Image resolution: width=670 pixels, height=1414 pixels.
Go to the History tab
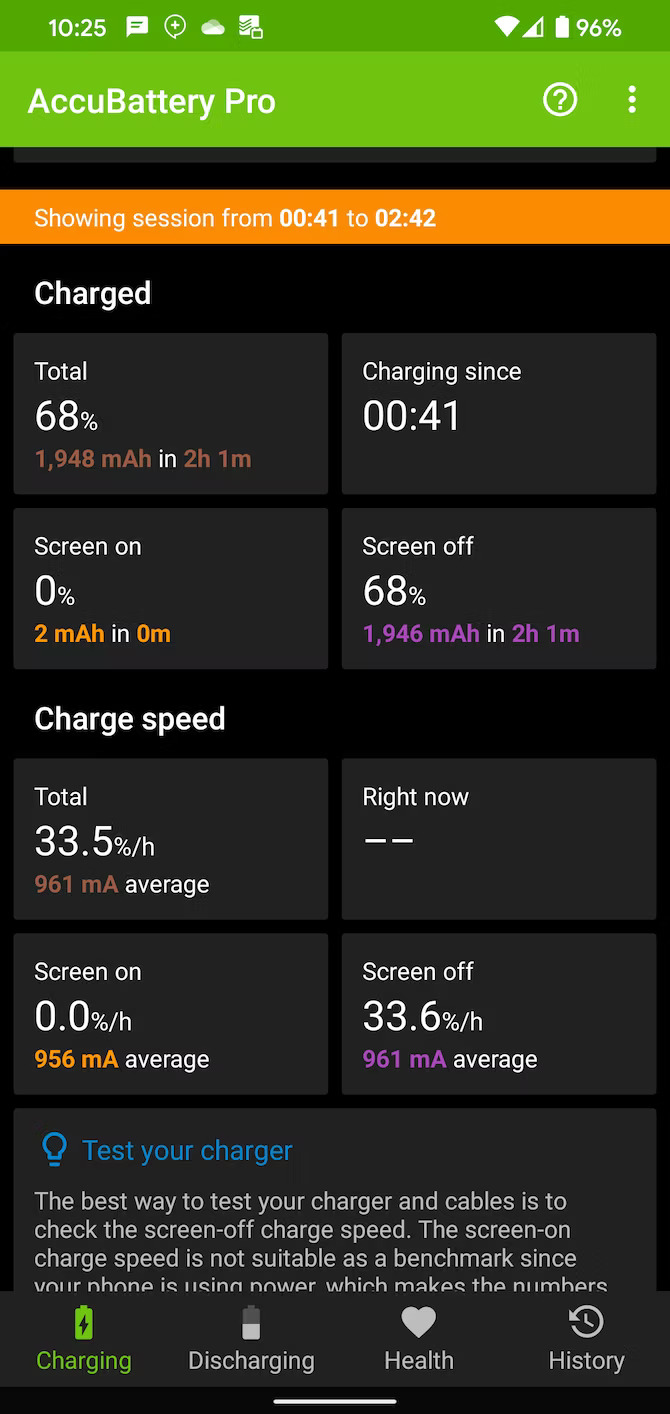coord(586,1339)
